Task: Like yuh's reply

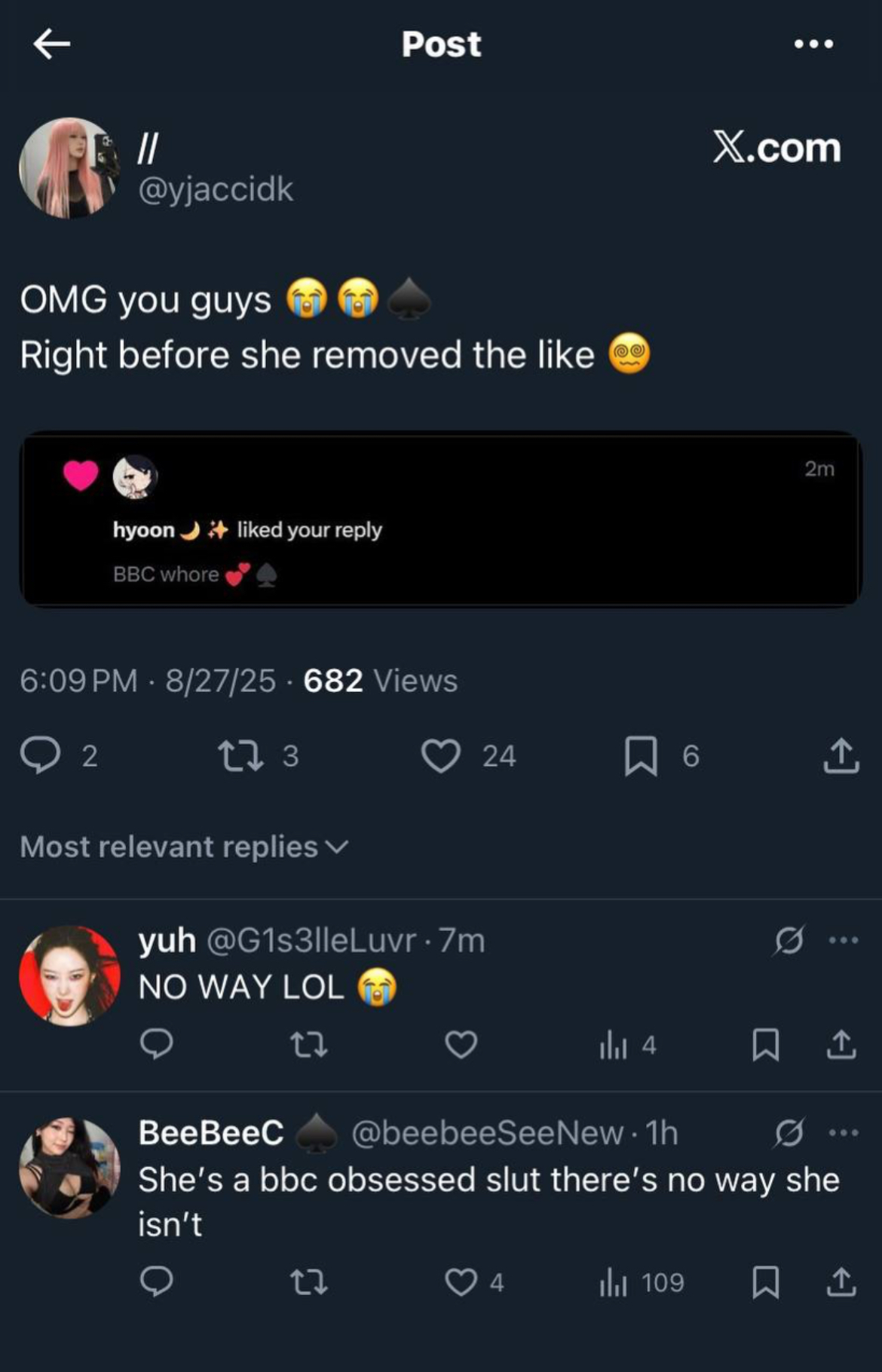Action: (x=461, y=1045)
